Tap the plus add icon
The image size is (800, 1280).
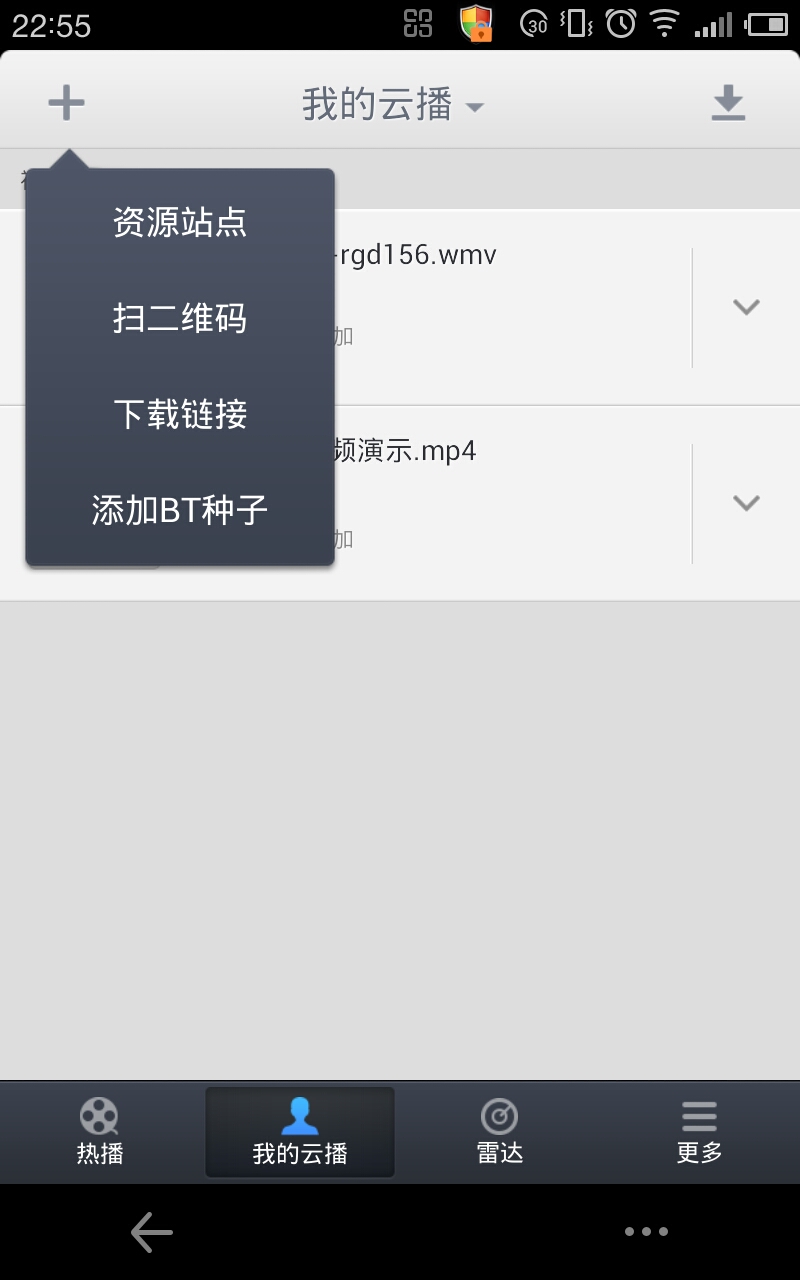coord(66,103)
